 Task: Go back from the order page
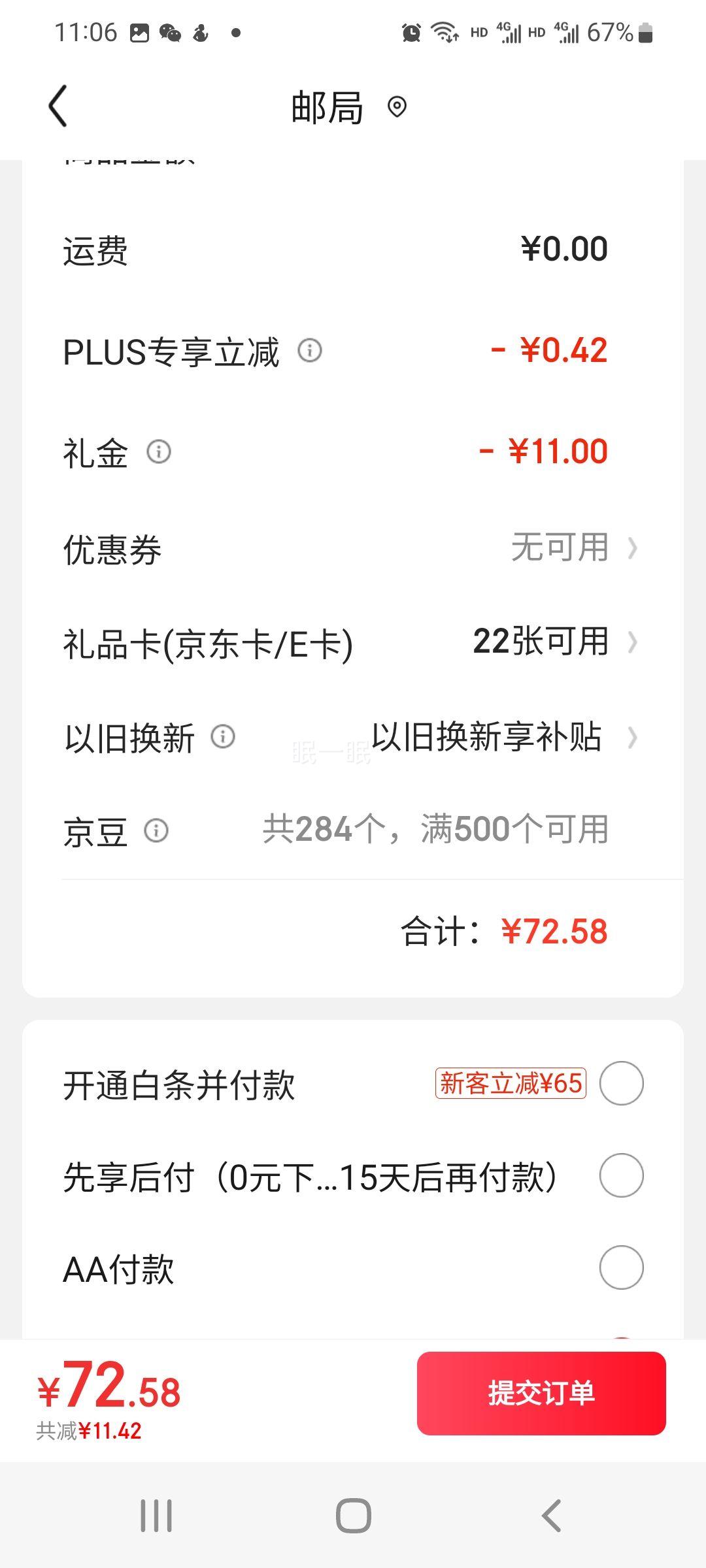tap(58, 106)
